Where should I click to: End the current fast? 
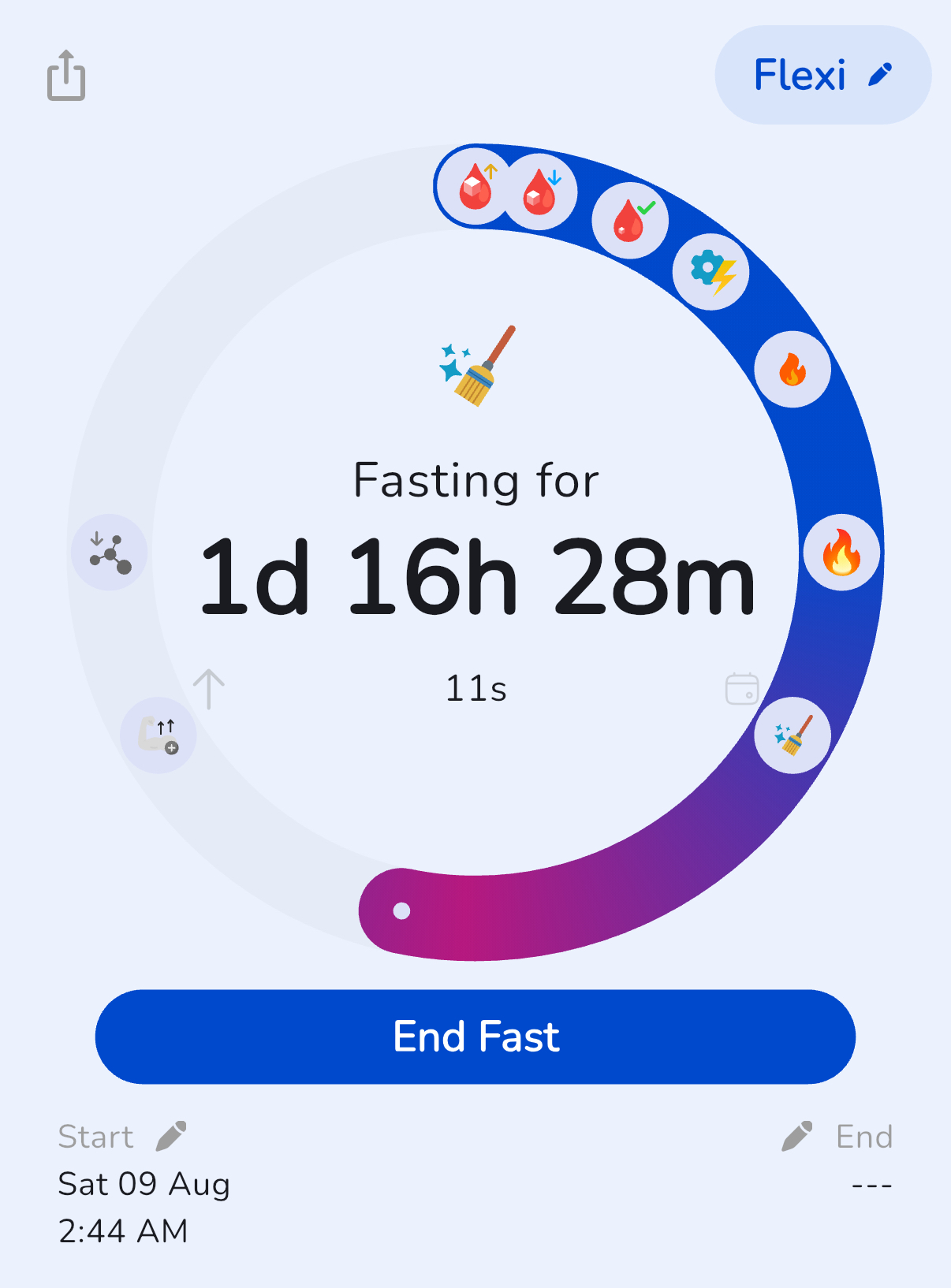[475, 1036]
